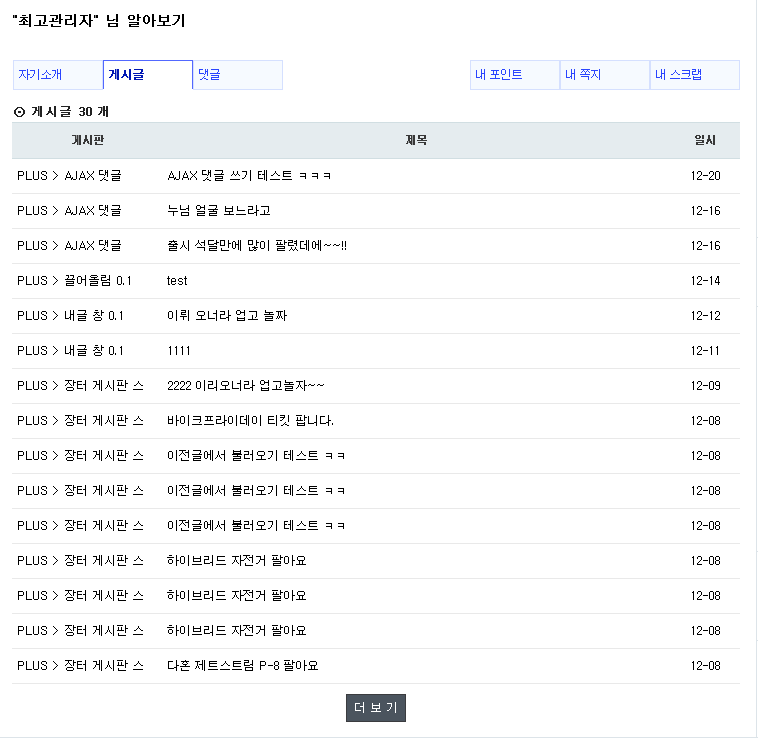Open the post titled 'test'
The height and width of the screenshot is (738, 758).
tap(177, 281)
